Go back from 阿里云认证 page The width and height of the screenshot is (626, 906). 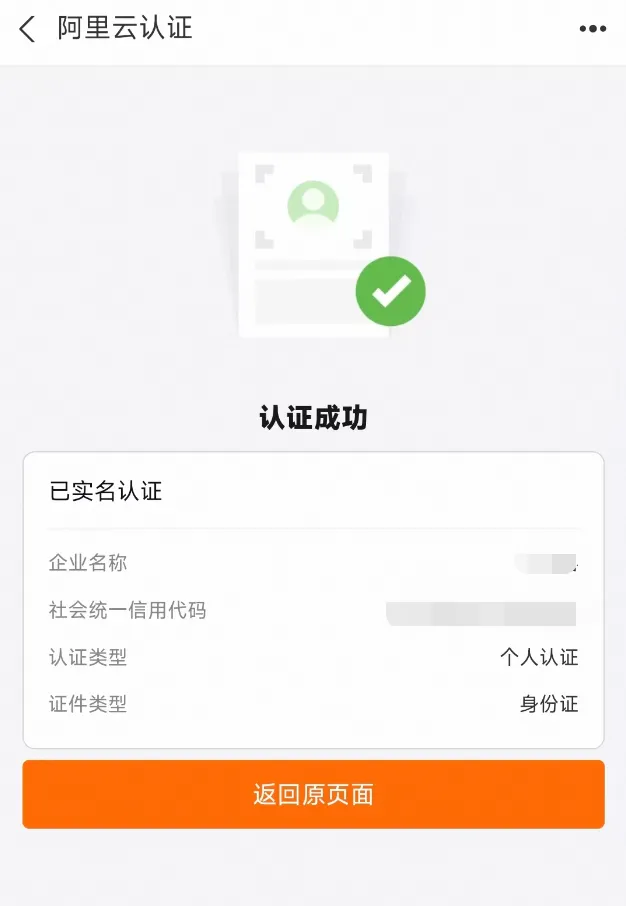click(27, 29)
